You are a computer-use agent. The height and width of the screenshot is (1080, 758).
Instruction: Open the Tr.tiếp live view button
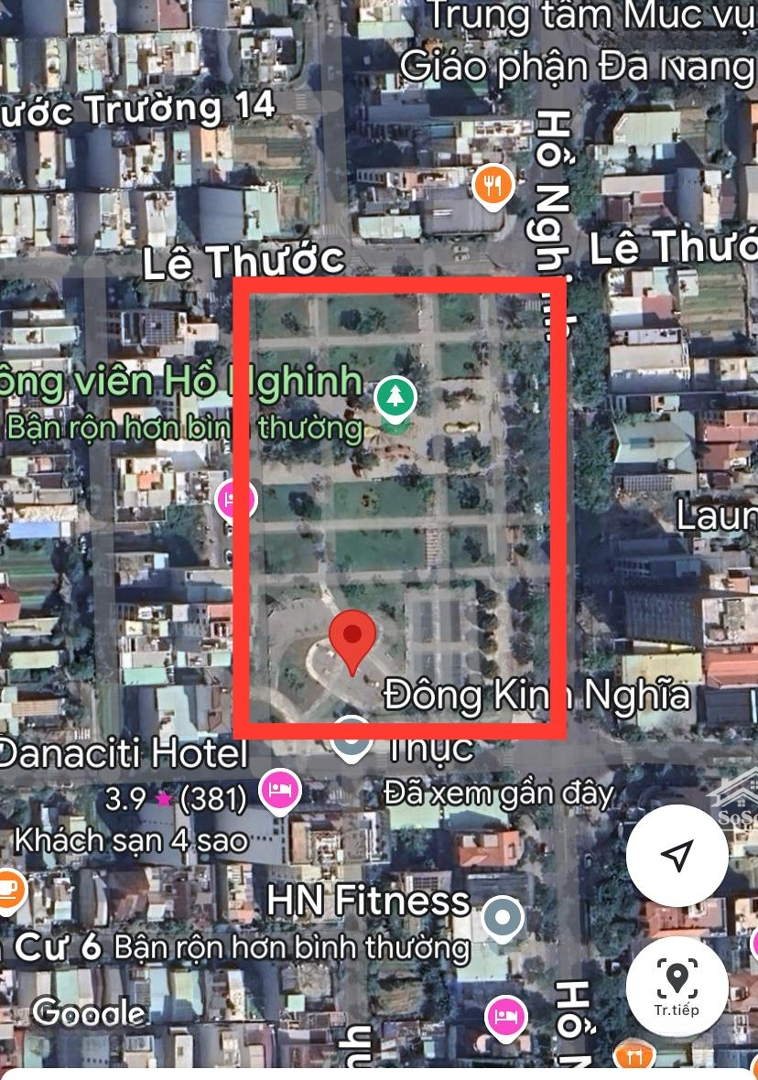tap(677, 984)
